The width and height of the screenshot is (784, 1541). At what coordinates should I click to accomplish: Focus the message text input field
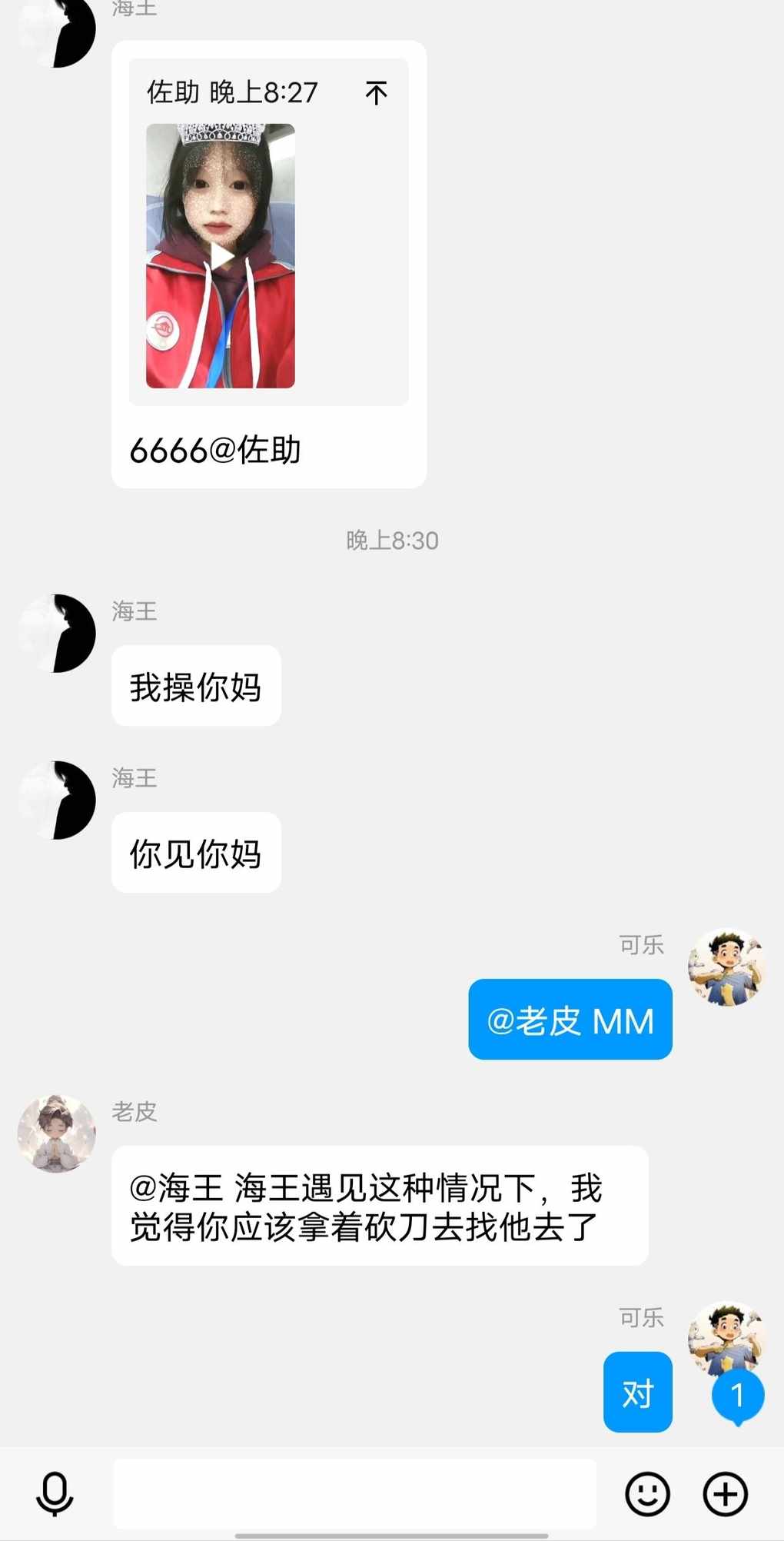click(x=354, y=1493)
